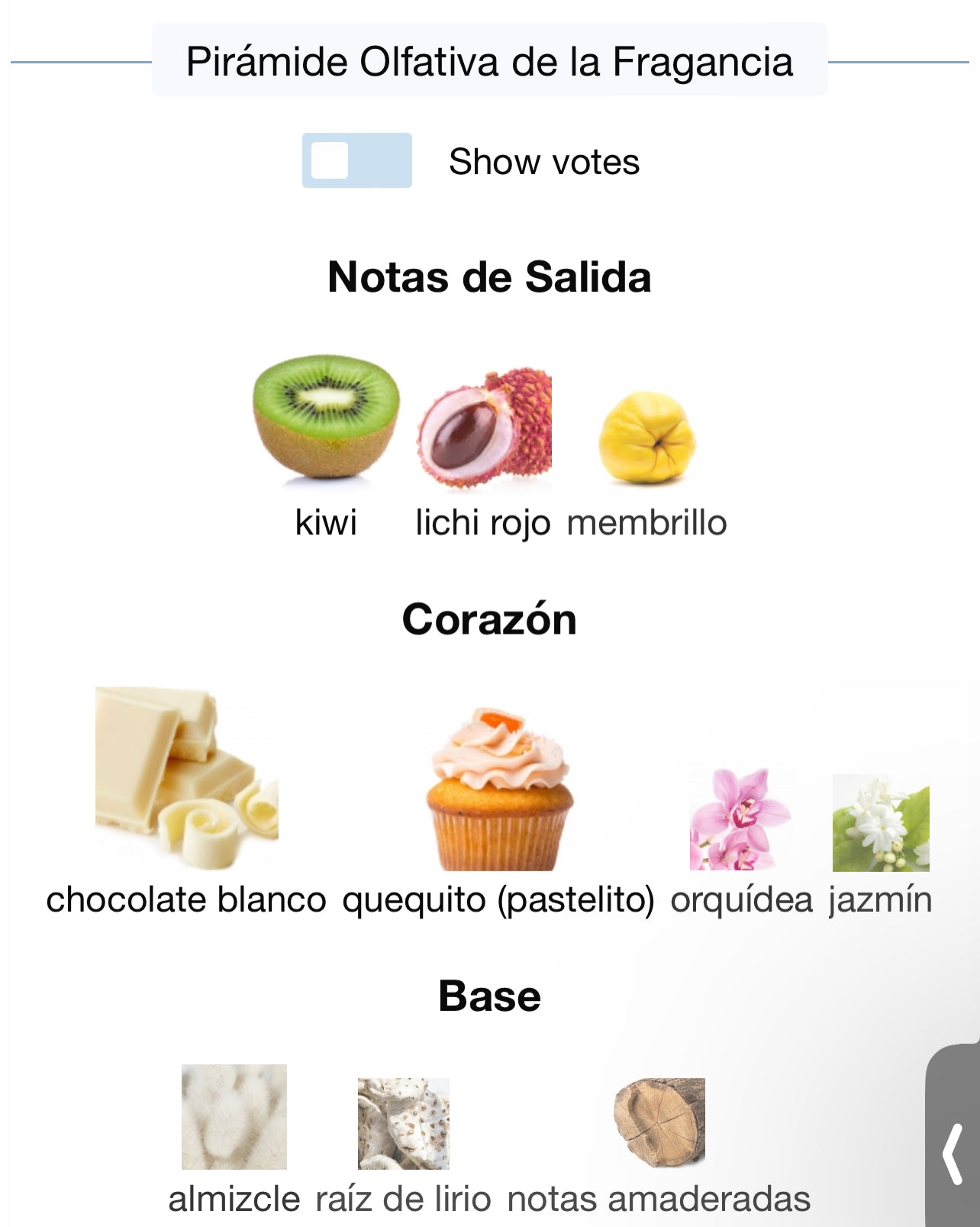This screenshot has width=980, height=1227.
Task: Toggle the Show votes switch
Action: [x=356, y=160]
